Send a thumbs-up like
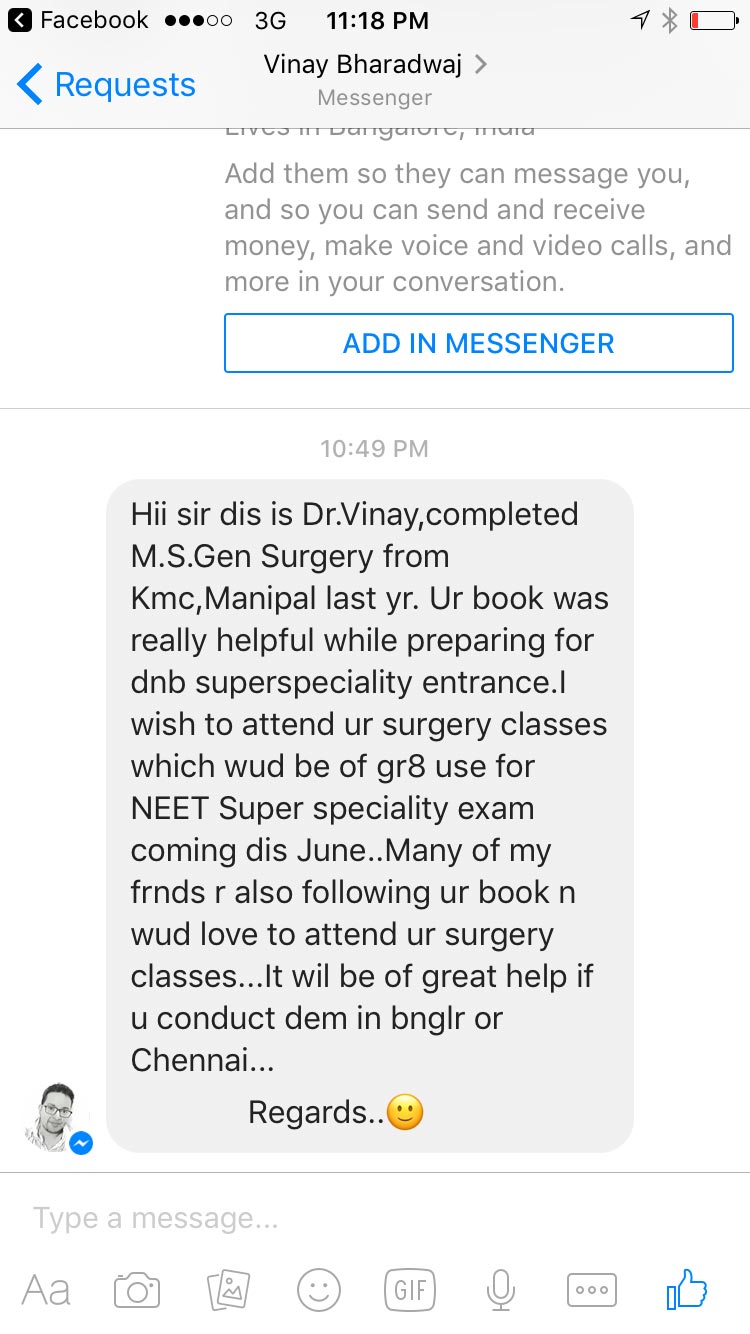Screen dimensions: 750x1334 point(687,1289)
